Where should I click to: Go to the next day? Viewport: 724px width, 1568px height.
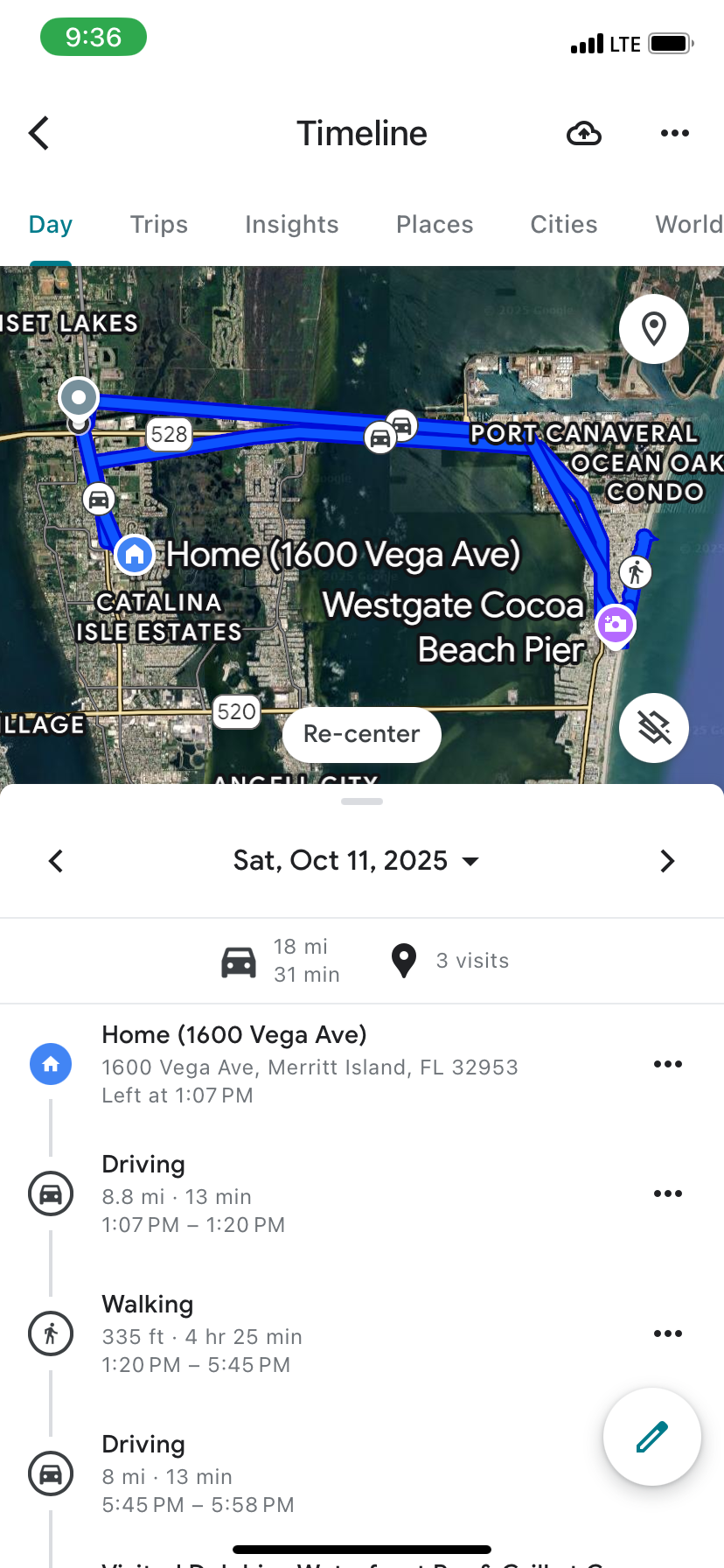pyautogui.click(x=667, y=861)
